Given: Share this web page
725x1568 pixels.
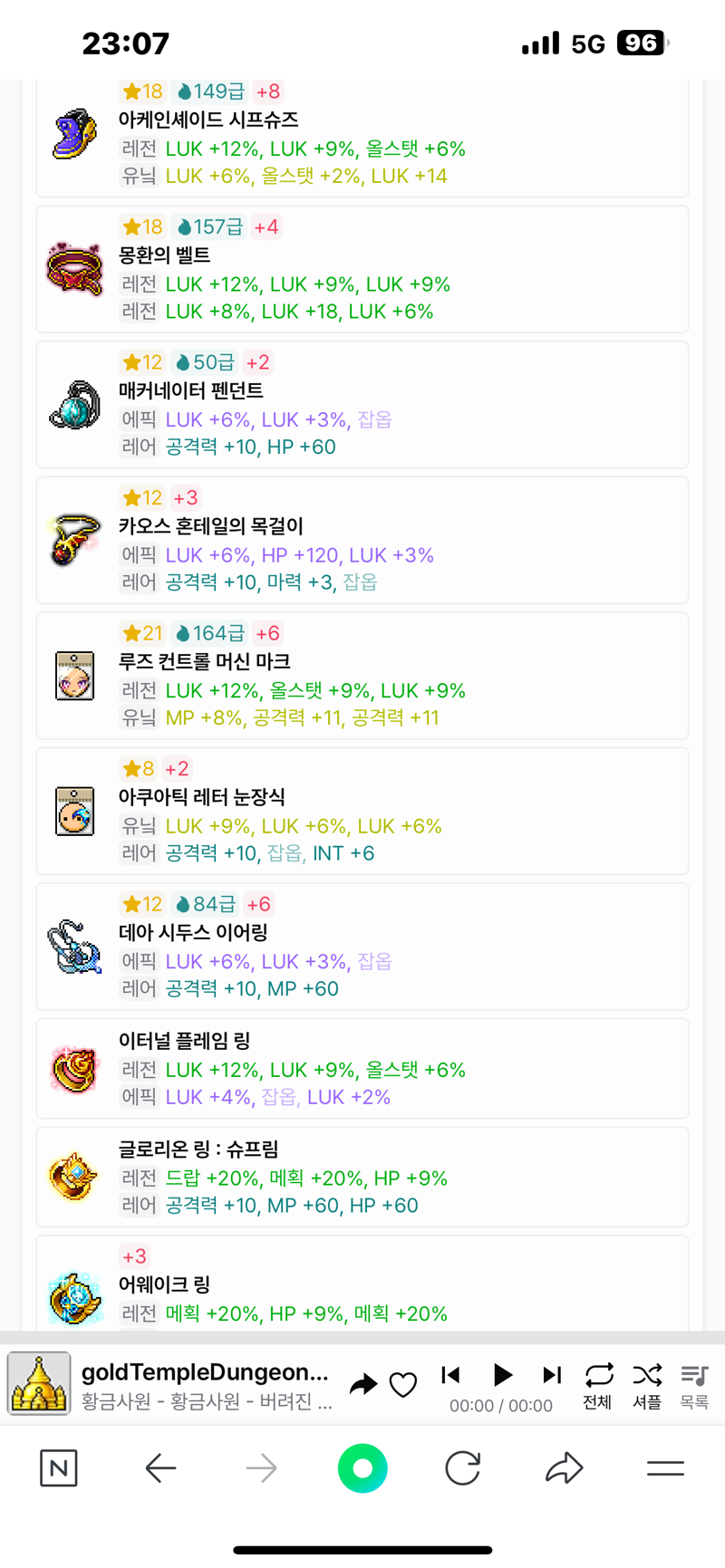Looking at the screenshot, I should 563,1468.
